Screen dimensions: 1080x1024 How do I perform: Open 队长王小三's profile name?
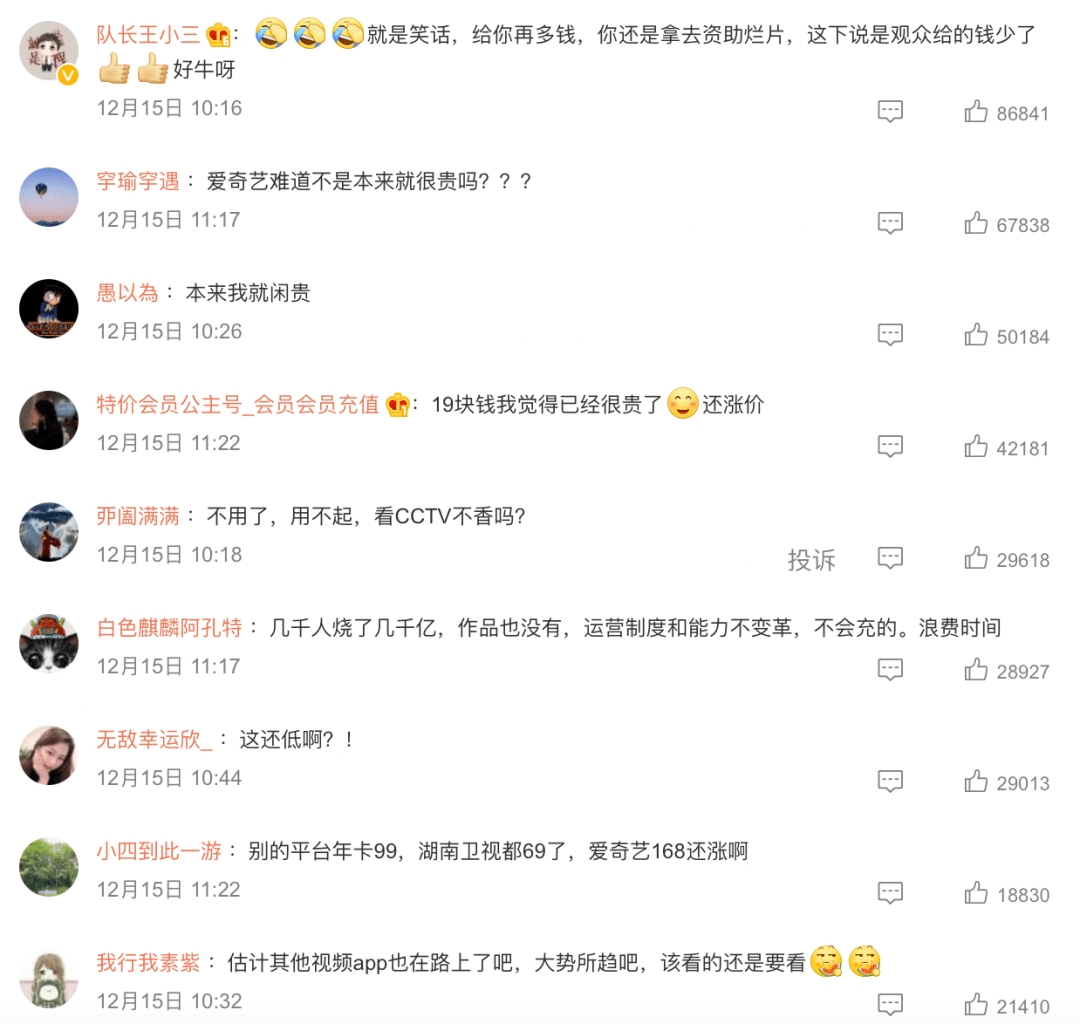[x=147, y=35]
